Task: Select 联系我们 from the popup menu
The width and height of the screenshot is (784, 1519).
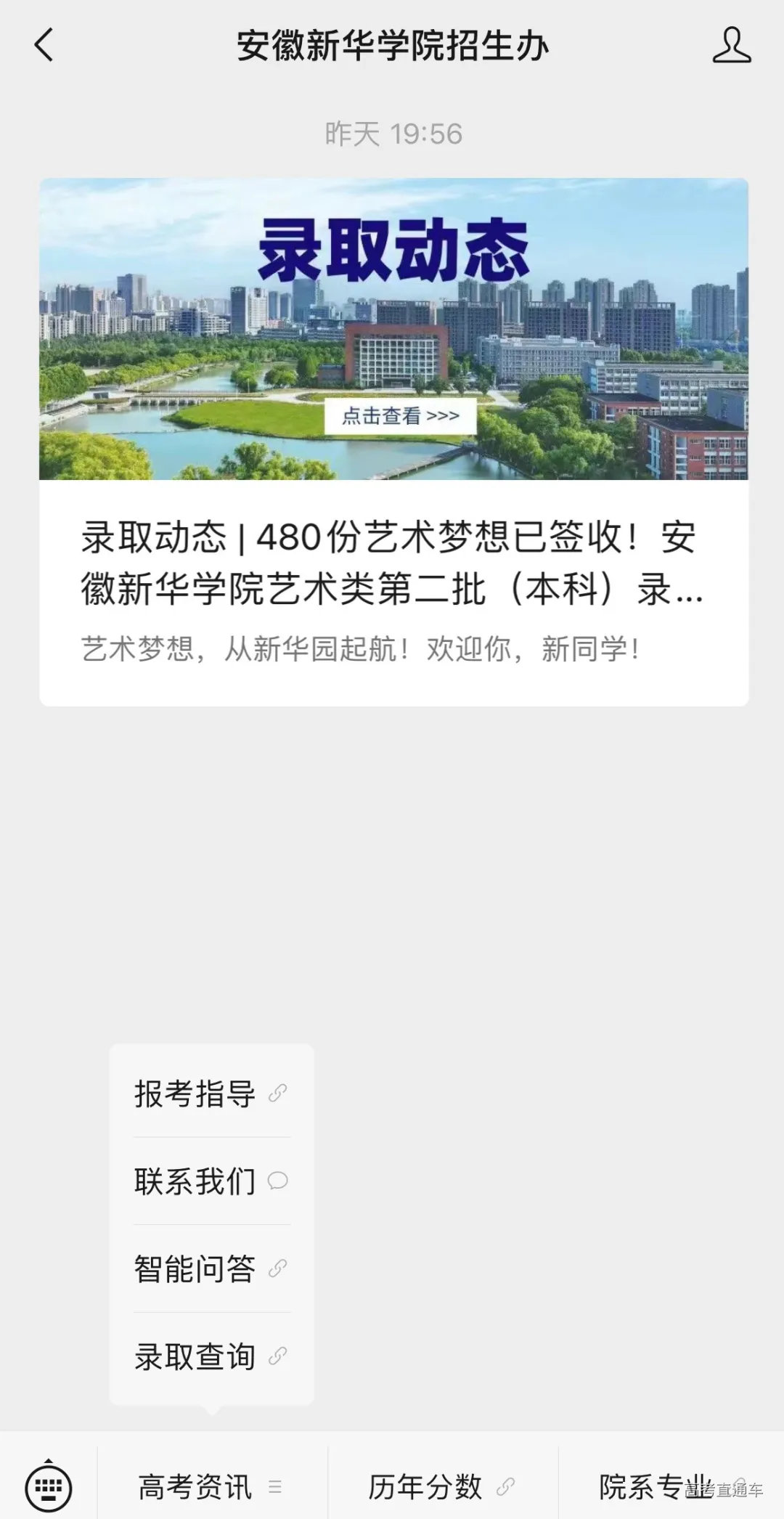Action: 193,1181
